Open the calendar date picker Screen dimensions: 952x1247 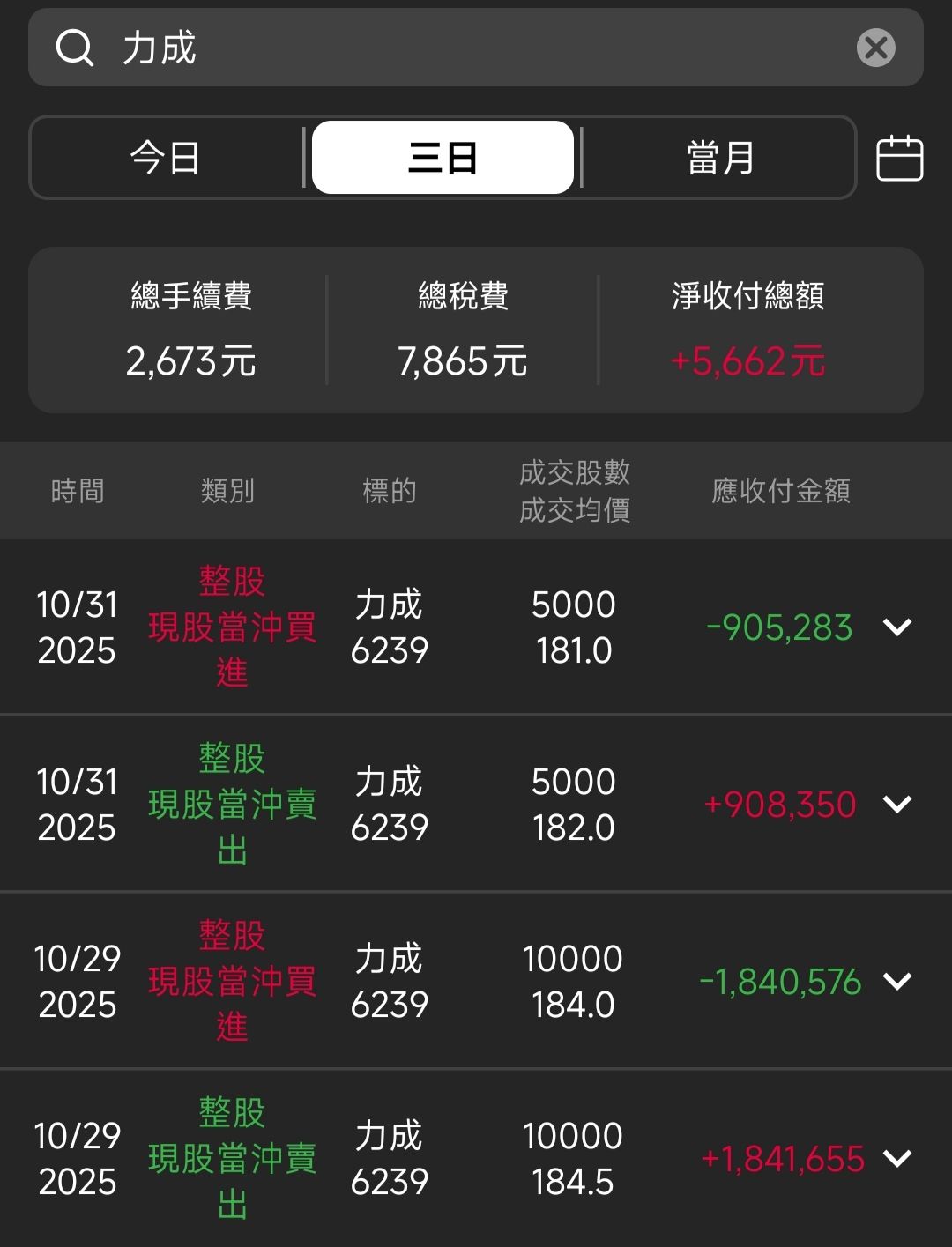pos(899,159)
